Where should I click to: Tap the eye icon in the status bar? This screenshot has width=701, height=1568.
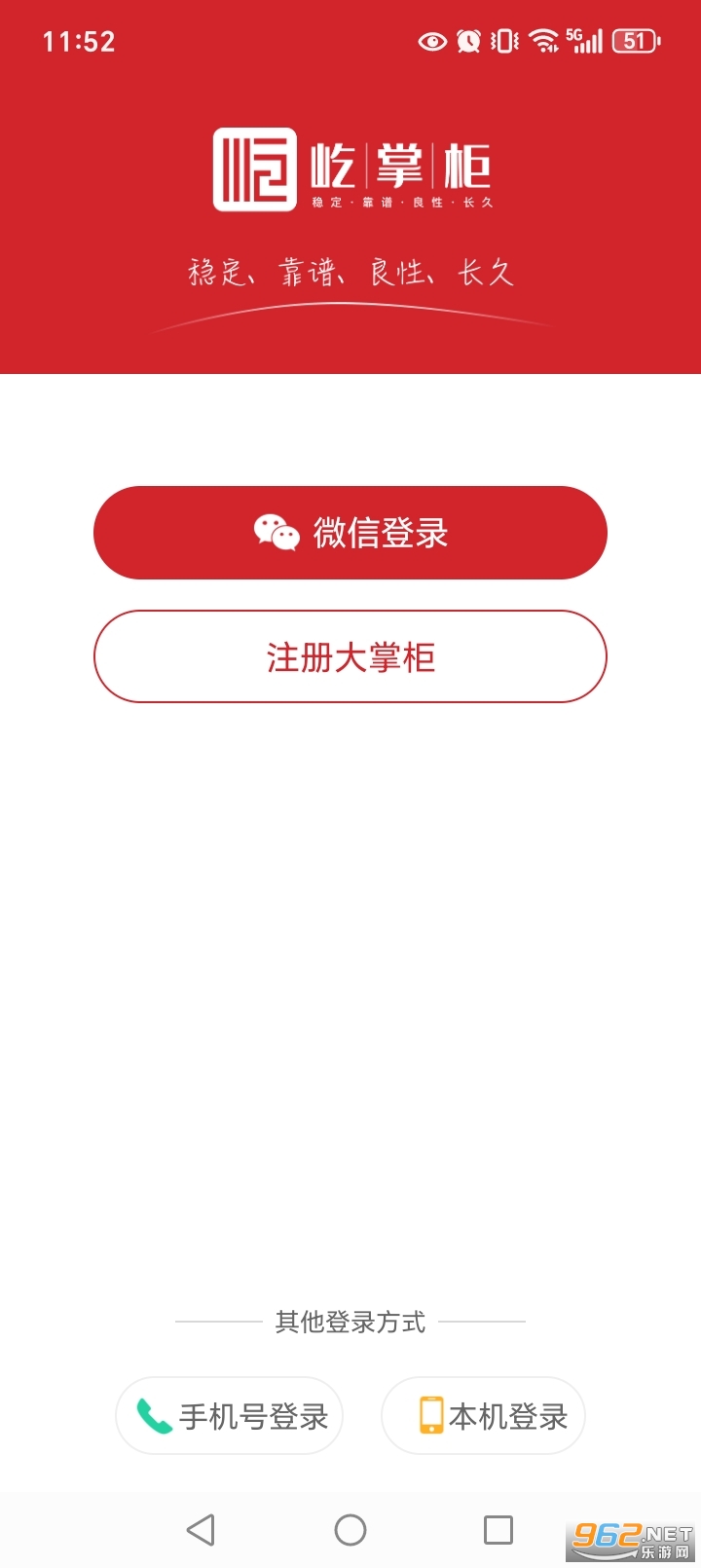point(430,41)
